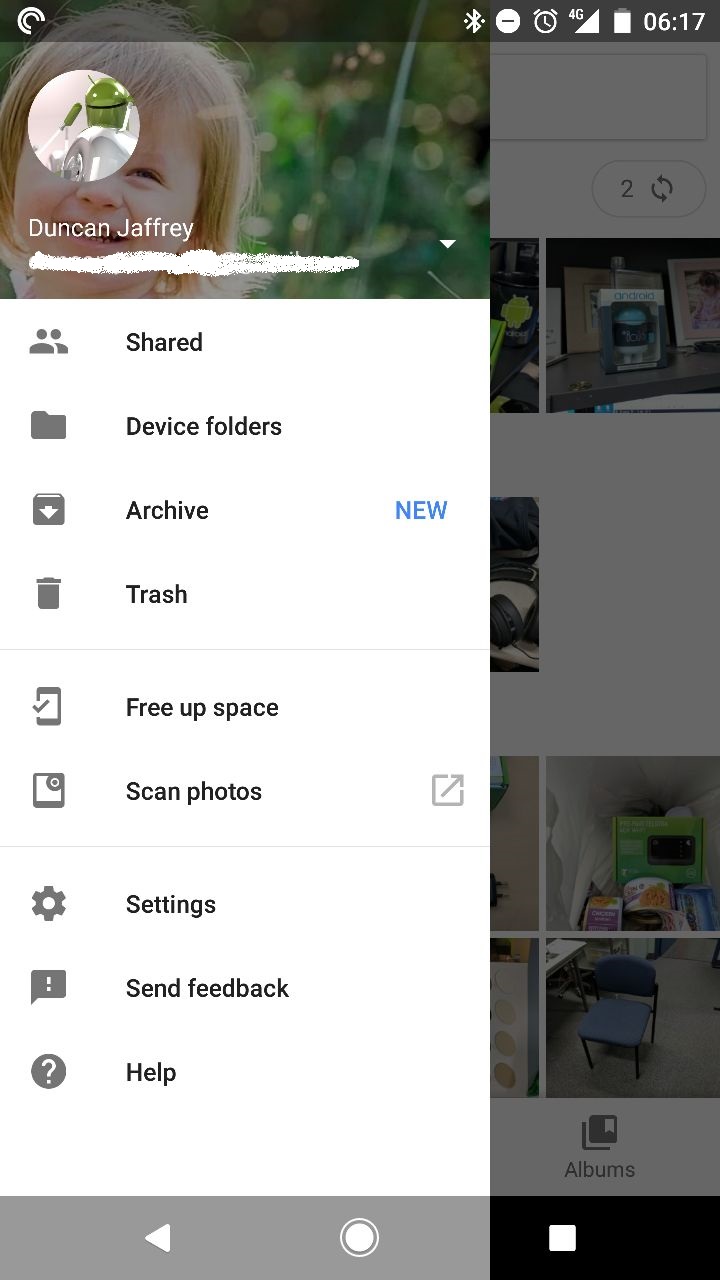Open the Trash

(x=245, y=594)
